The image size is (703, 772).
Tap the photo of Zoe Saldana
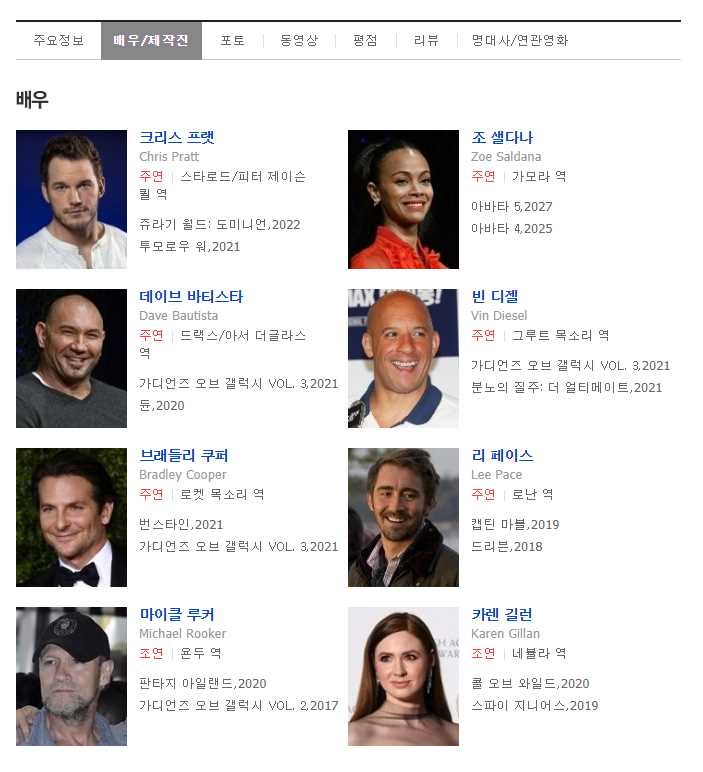(403, 199)
